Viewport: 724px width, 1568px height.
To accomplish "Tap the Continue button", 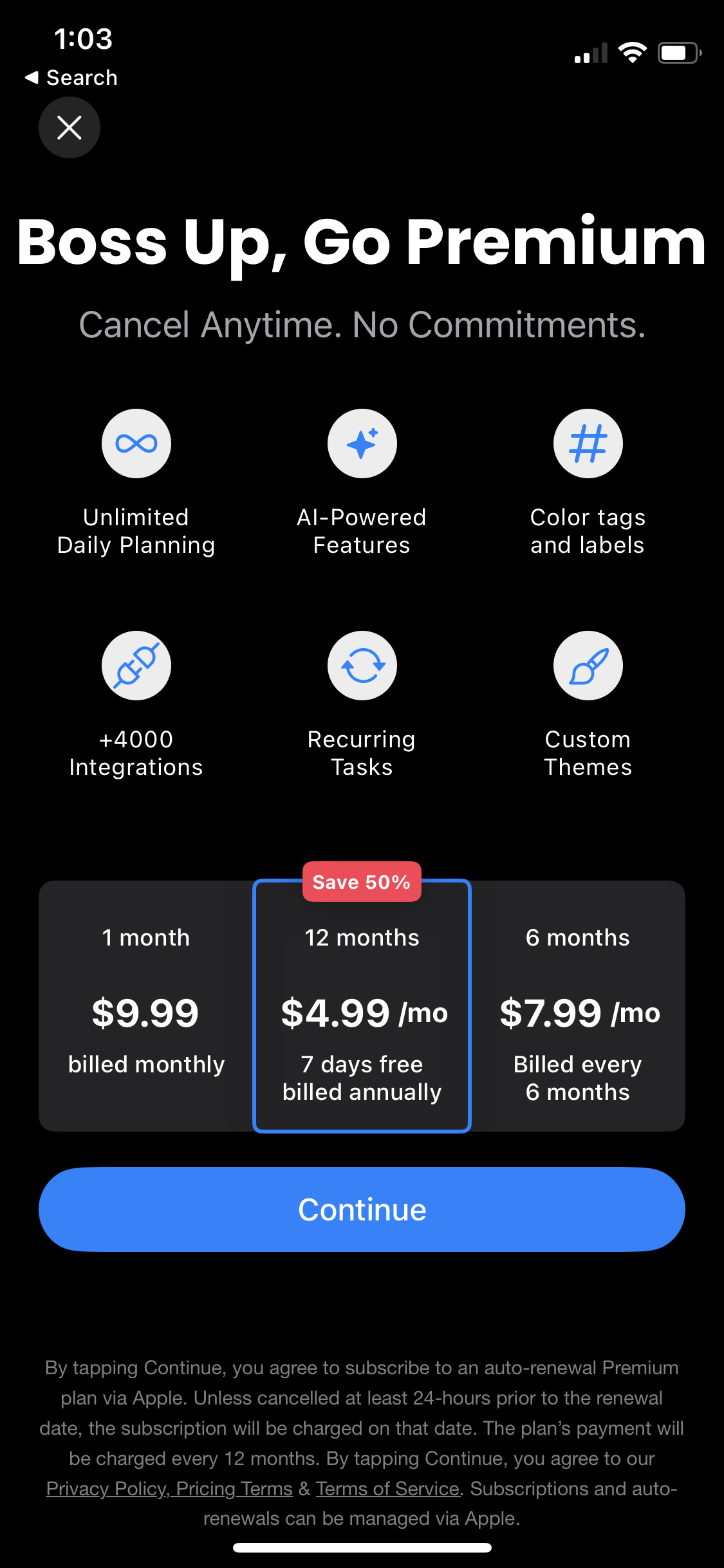I will [362, 1209].
